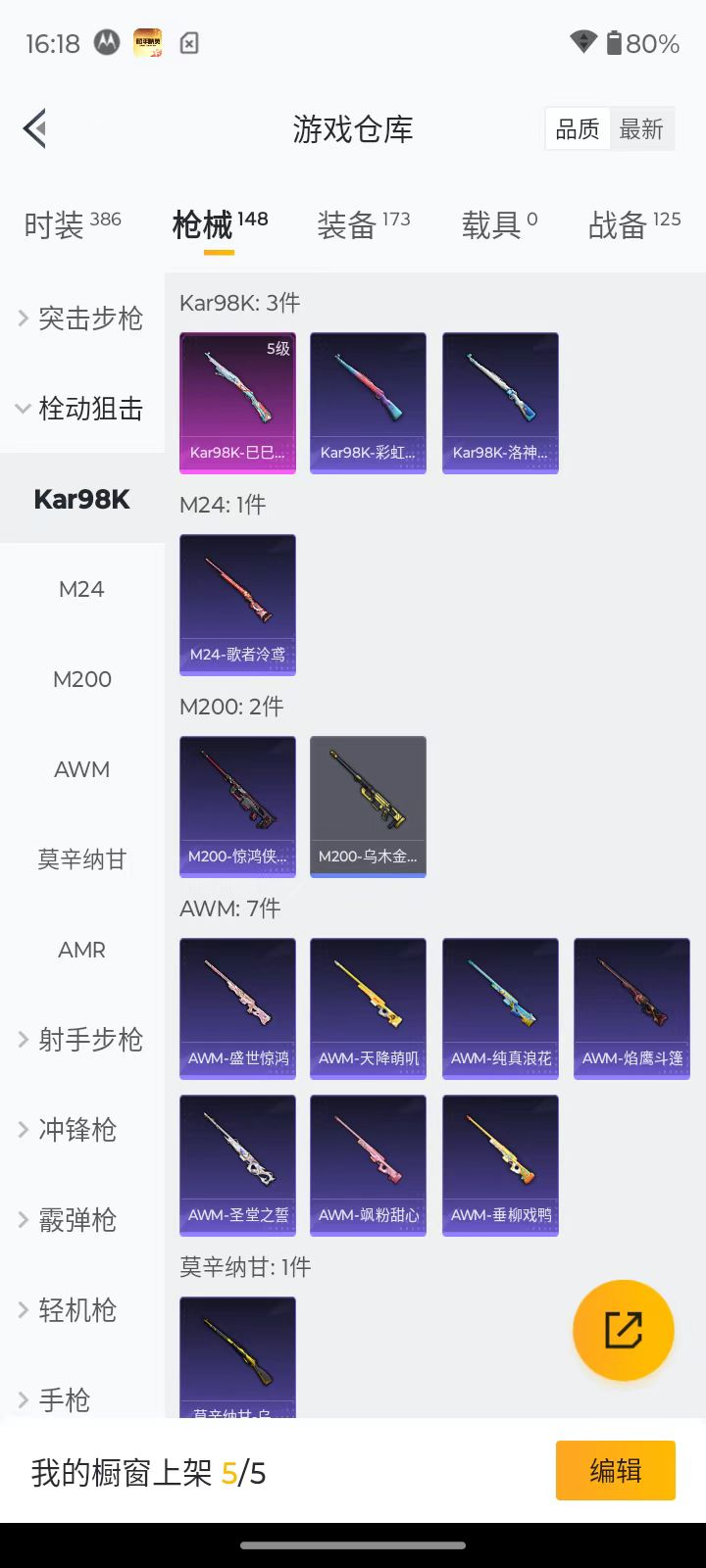Switch to the 战备 tab

click(x=633, y=224)
